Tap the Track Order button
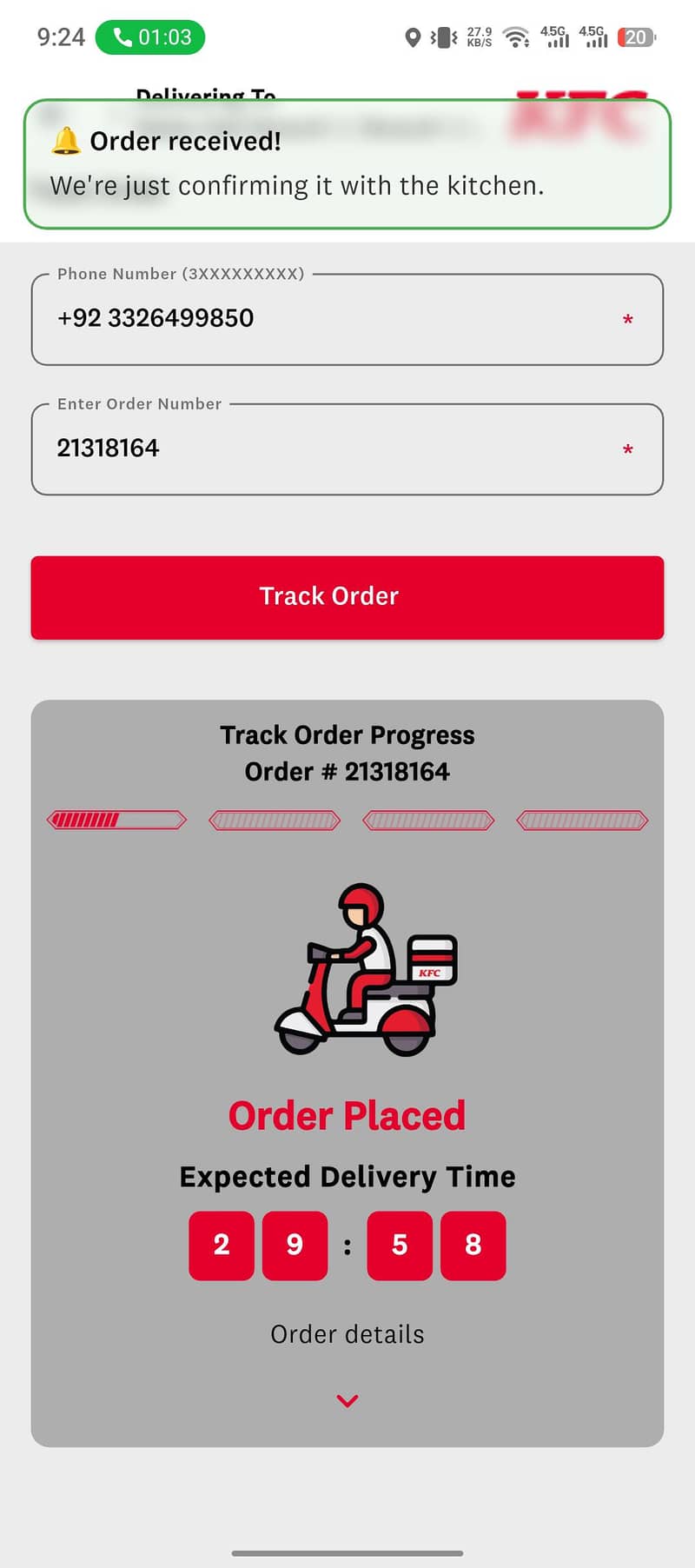Image resolution: width=695 pixels, height=1568 pixels. coord(347,597)
